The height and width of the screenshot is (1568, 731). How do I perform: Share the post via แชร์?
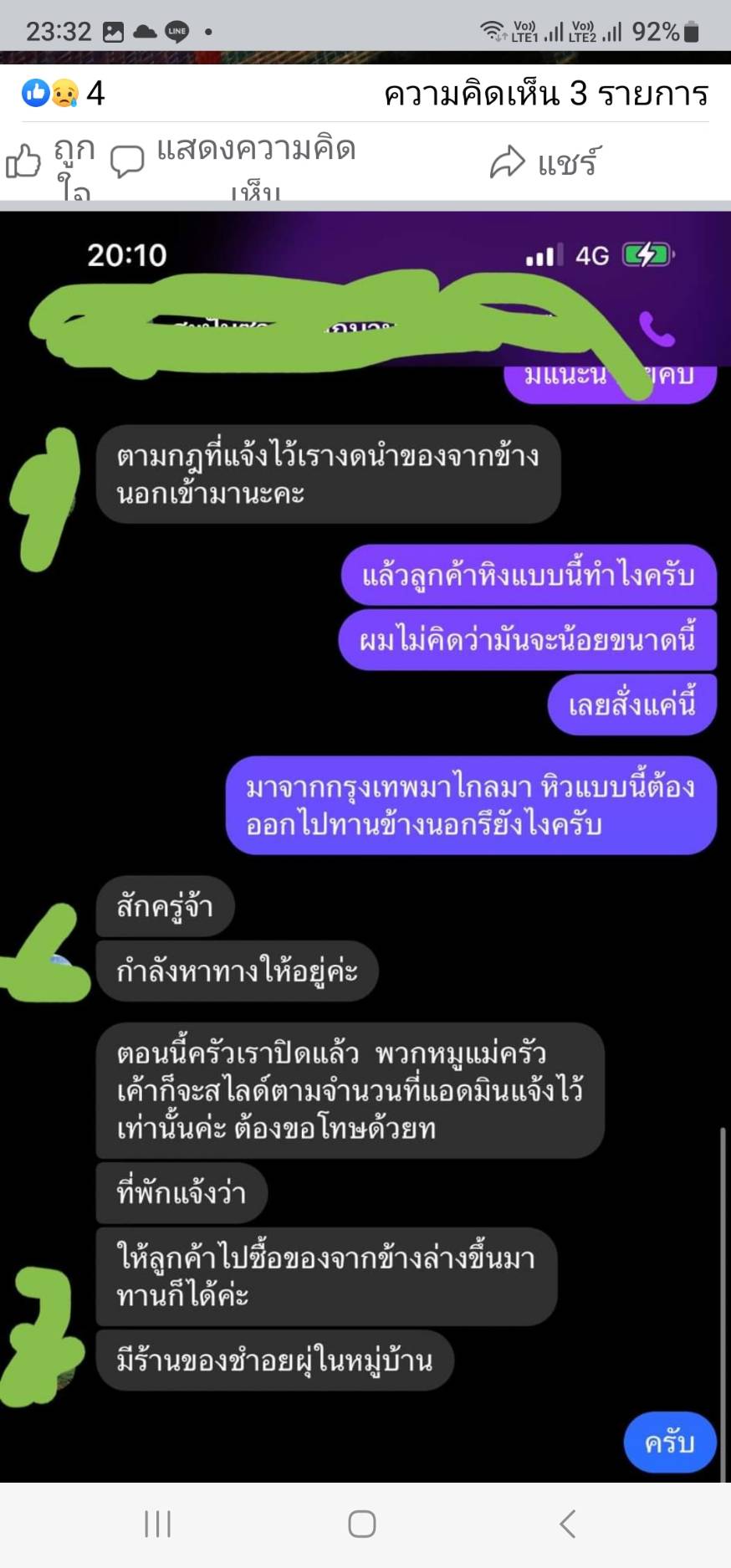(x=544, y=163)
